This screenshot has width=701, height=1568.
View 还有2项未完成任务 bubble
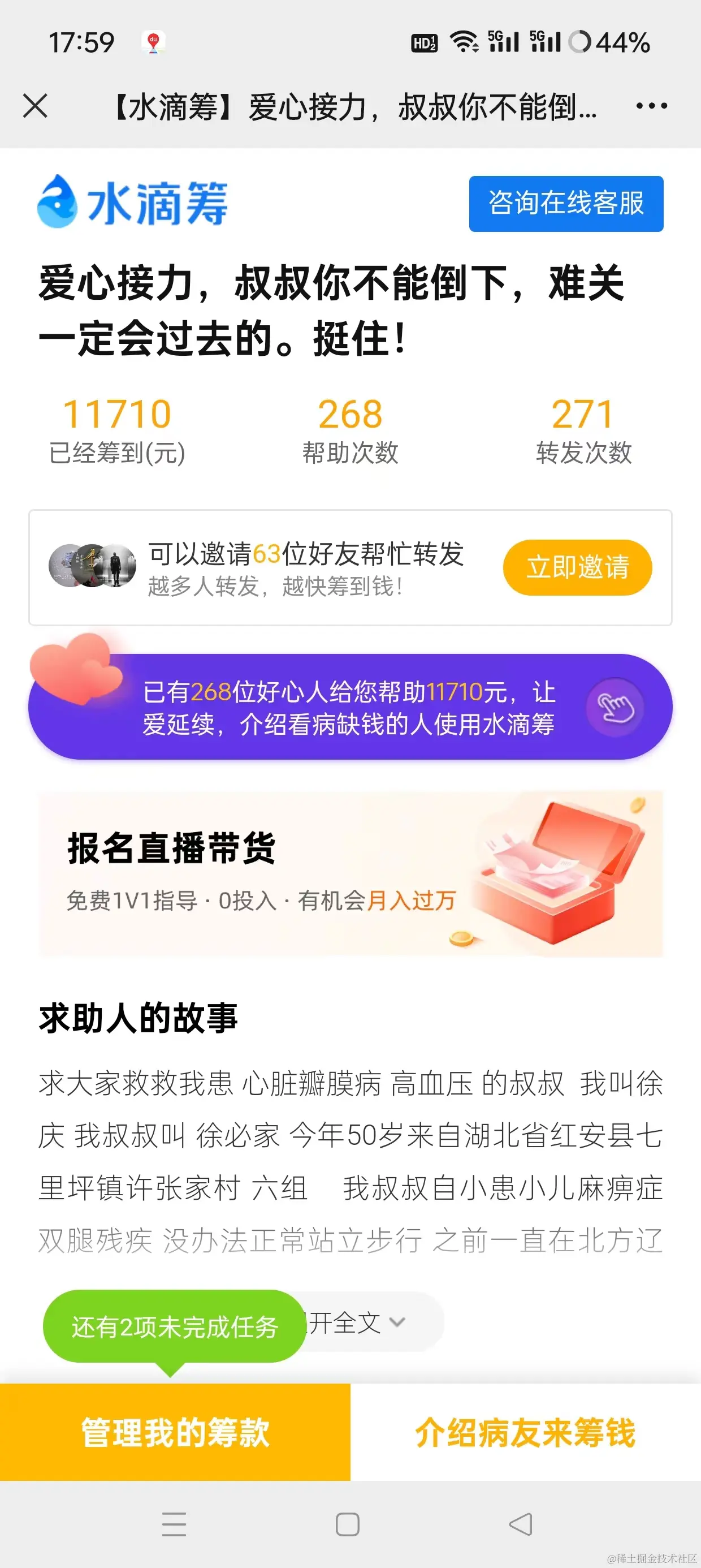click(x=174, y=1327)
